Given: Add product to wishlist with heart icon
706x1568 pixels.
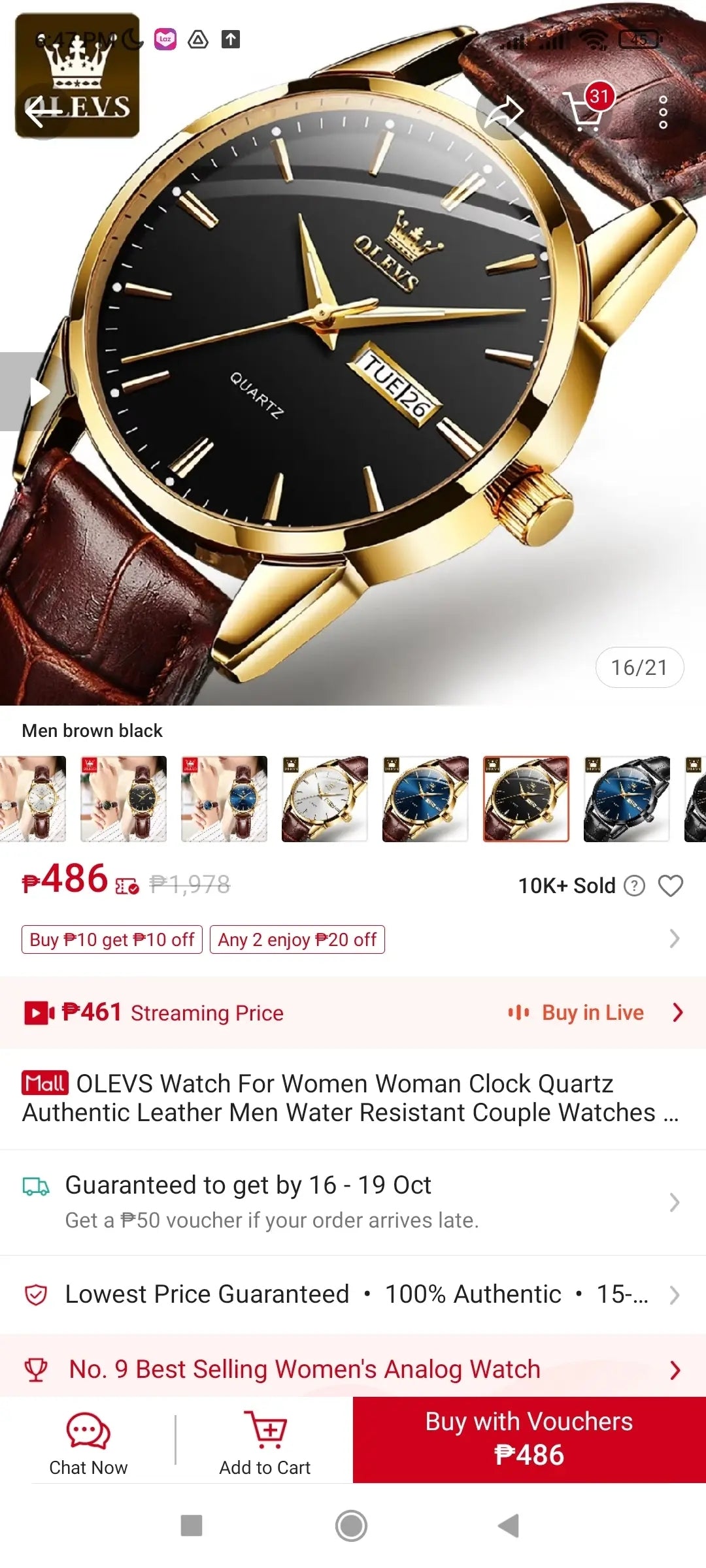Looking at the screenshot, I should [670, 886].
